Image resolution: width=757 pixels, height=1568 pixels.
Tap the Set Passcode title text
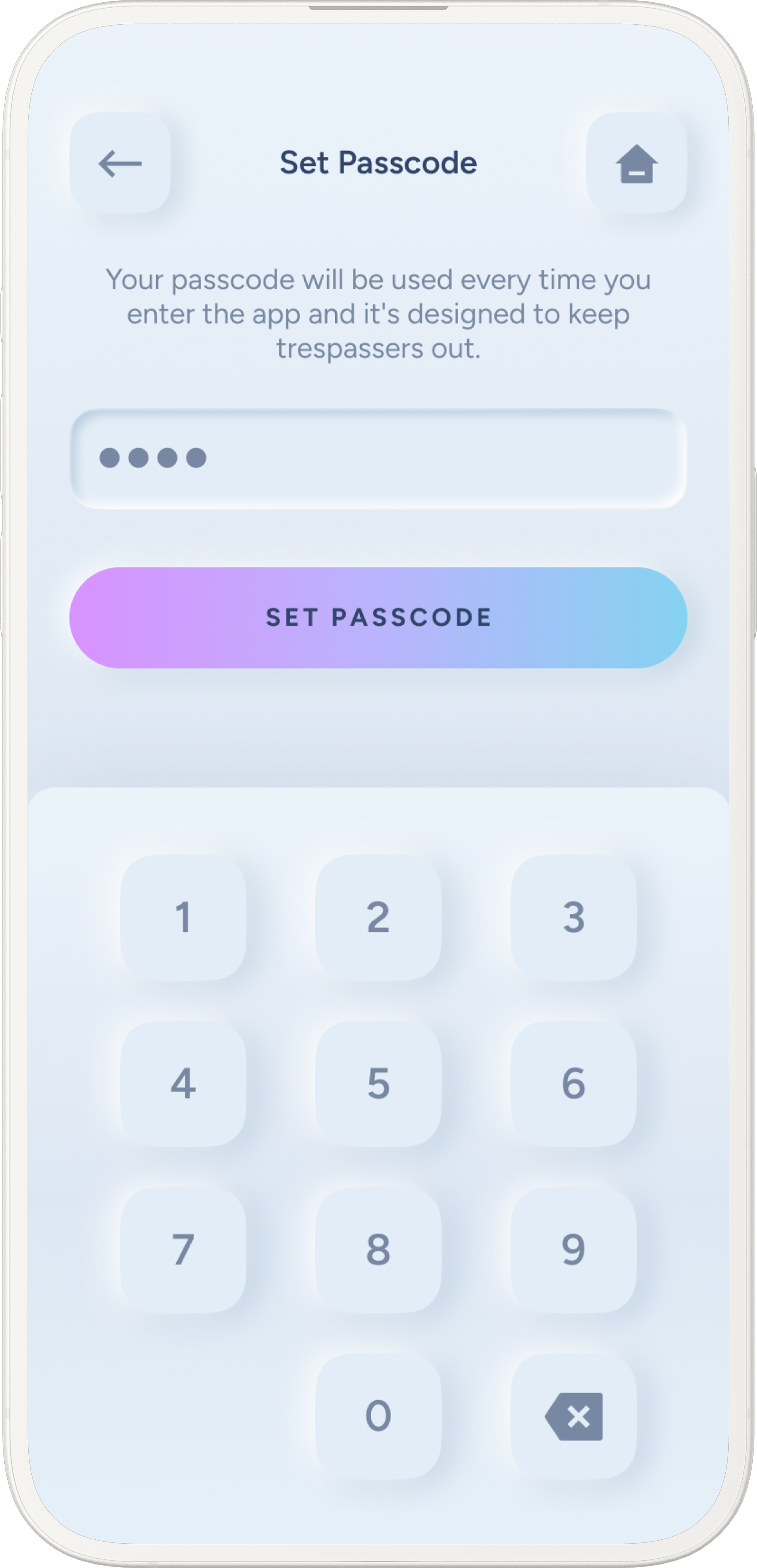coord(378,162)
